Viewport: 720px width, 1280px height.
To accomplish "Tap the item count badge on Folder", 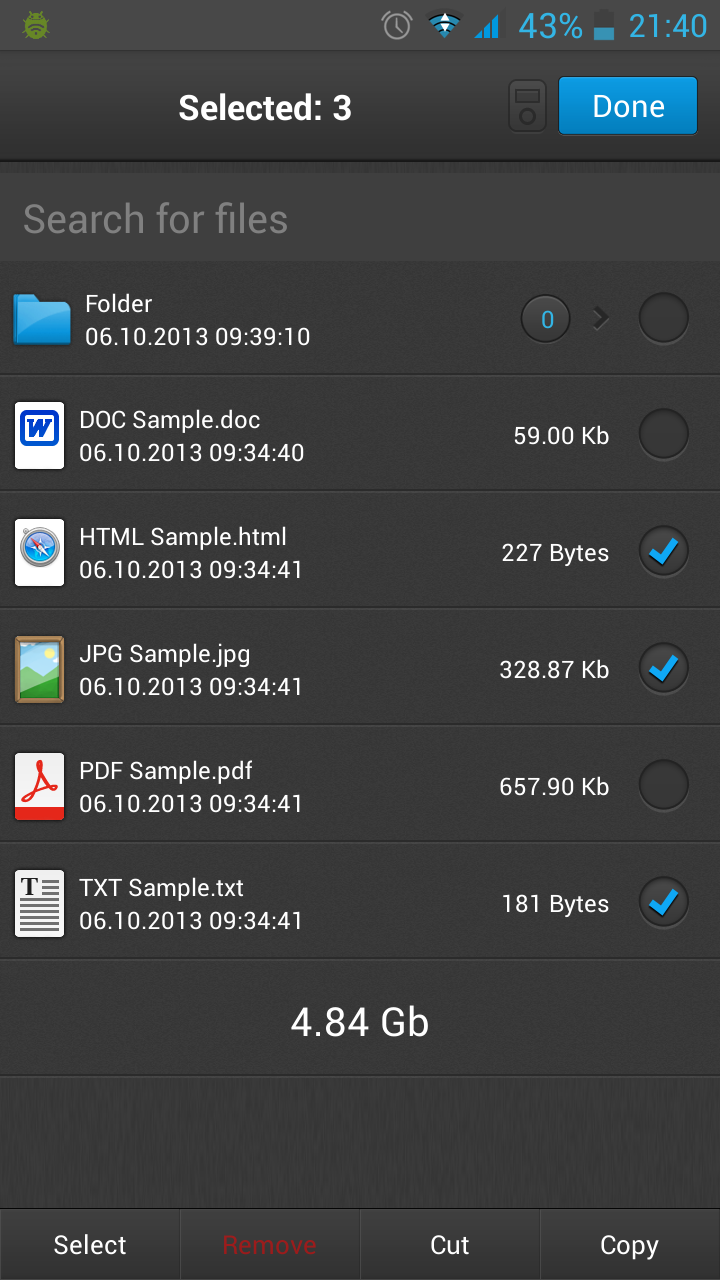I will tap(545, 318).
